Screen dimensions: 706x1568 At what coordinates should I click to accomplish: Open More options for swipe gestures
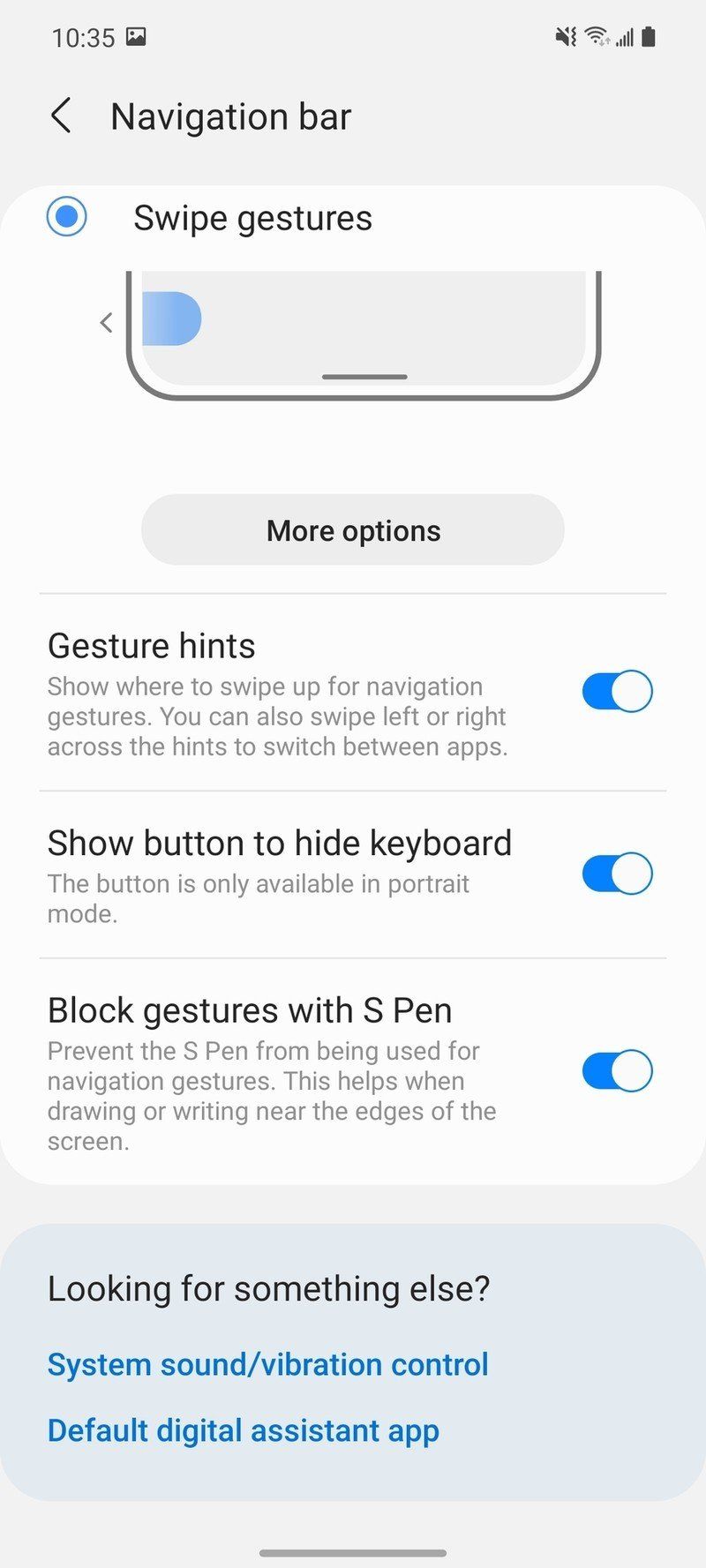click(x=352, y=529)
